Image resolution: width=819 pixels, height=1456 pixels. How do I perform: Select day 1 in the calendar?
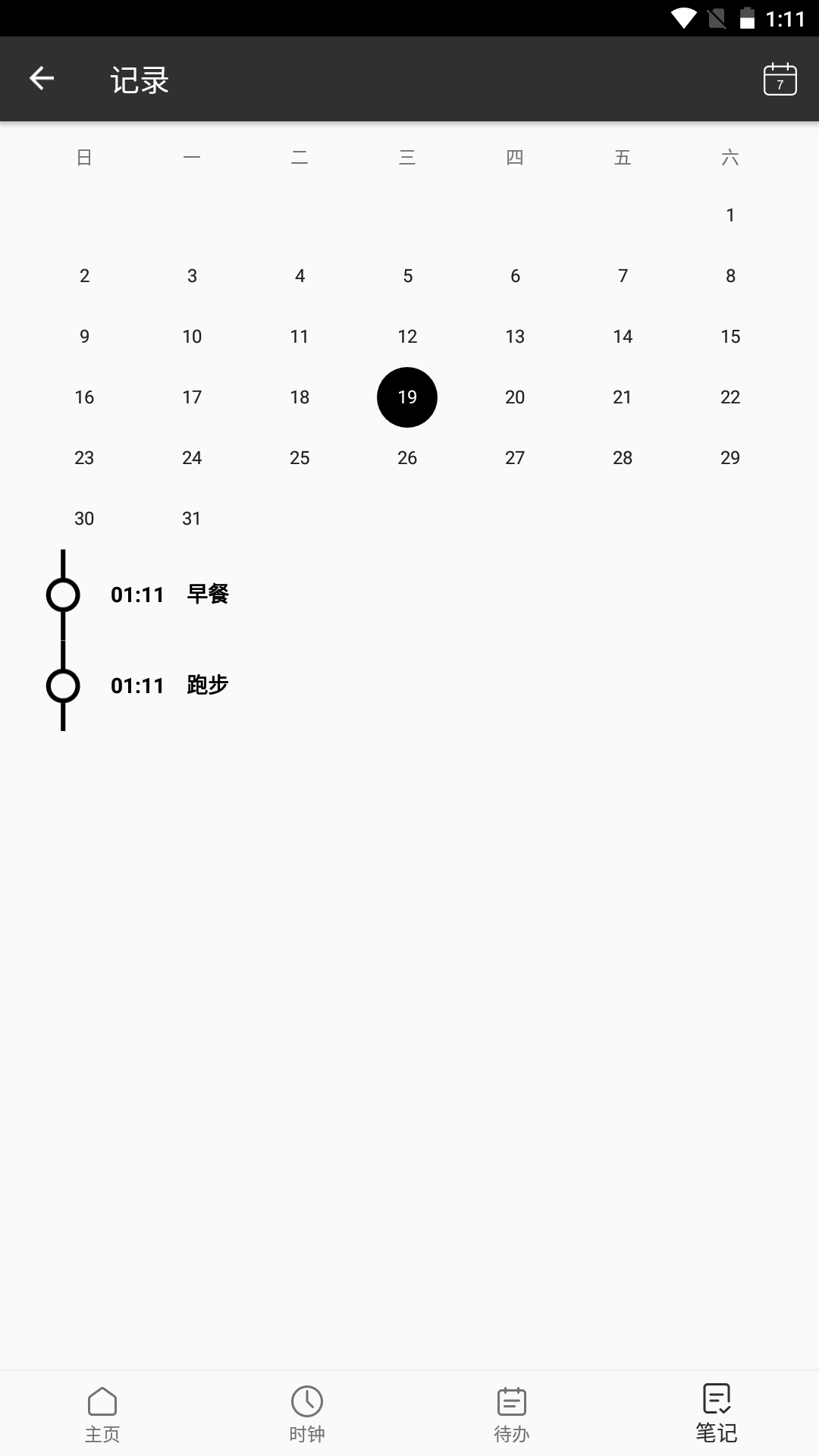(x=730, y=215)
